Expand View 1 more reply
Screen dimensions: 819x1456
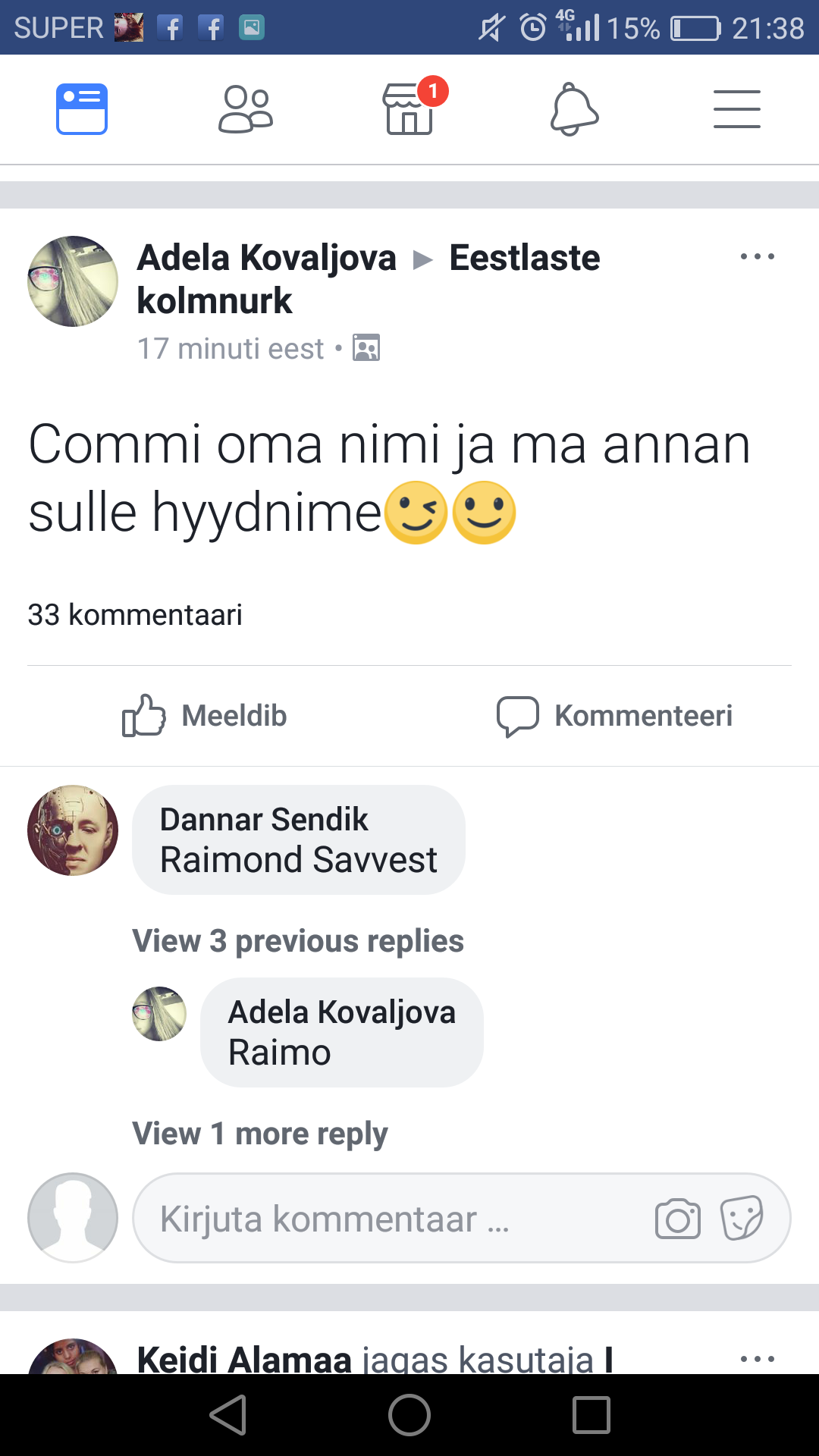pyautogui.click(x=260, y=1134)
